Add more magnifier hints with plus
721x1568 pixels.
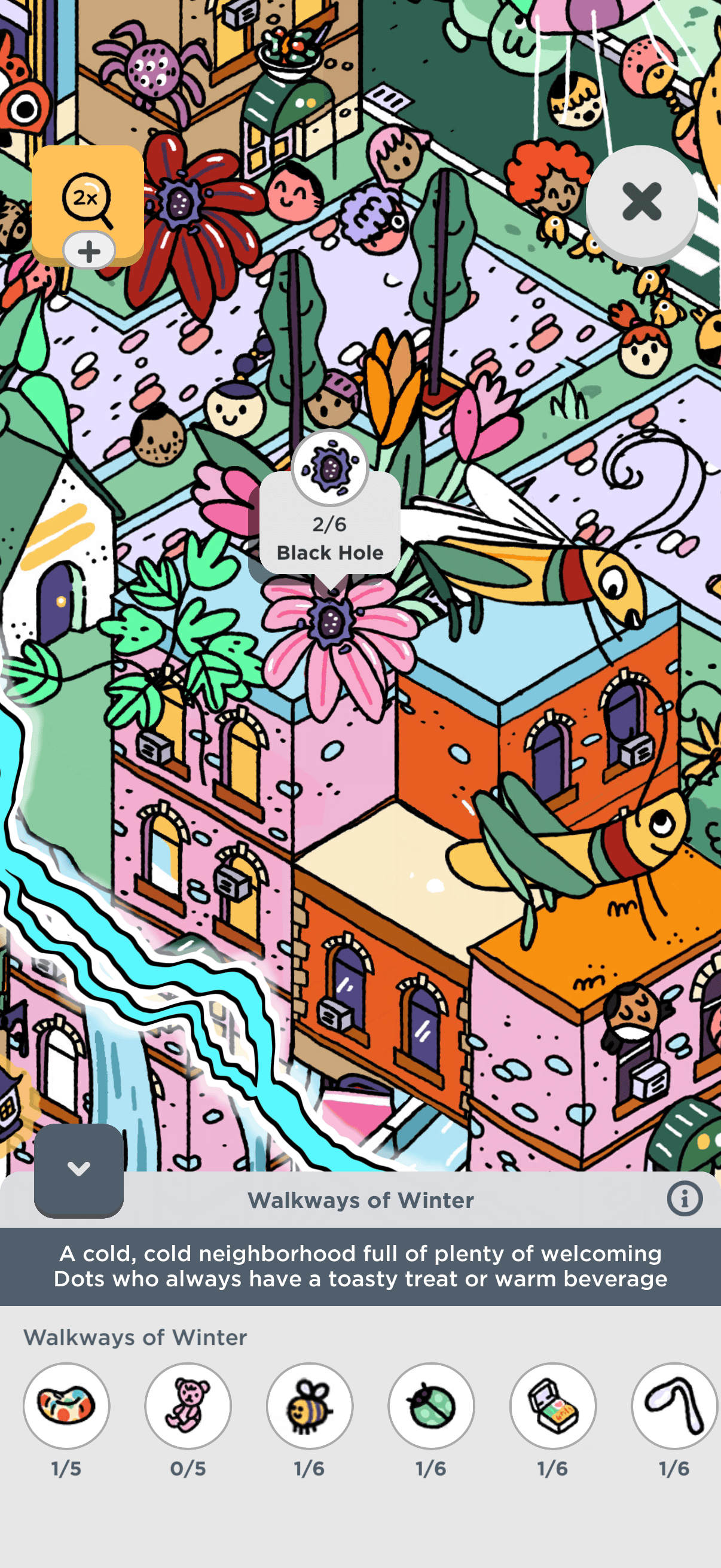[89, 251]
